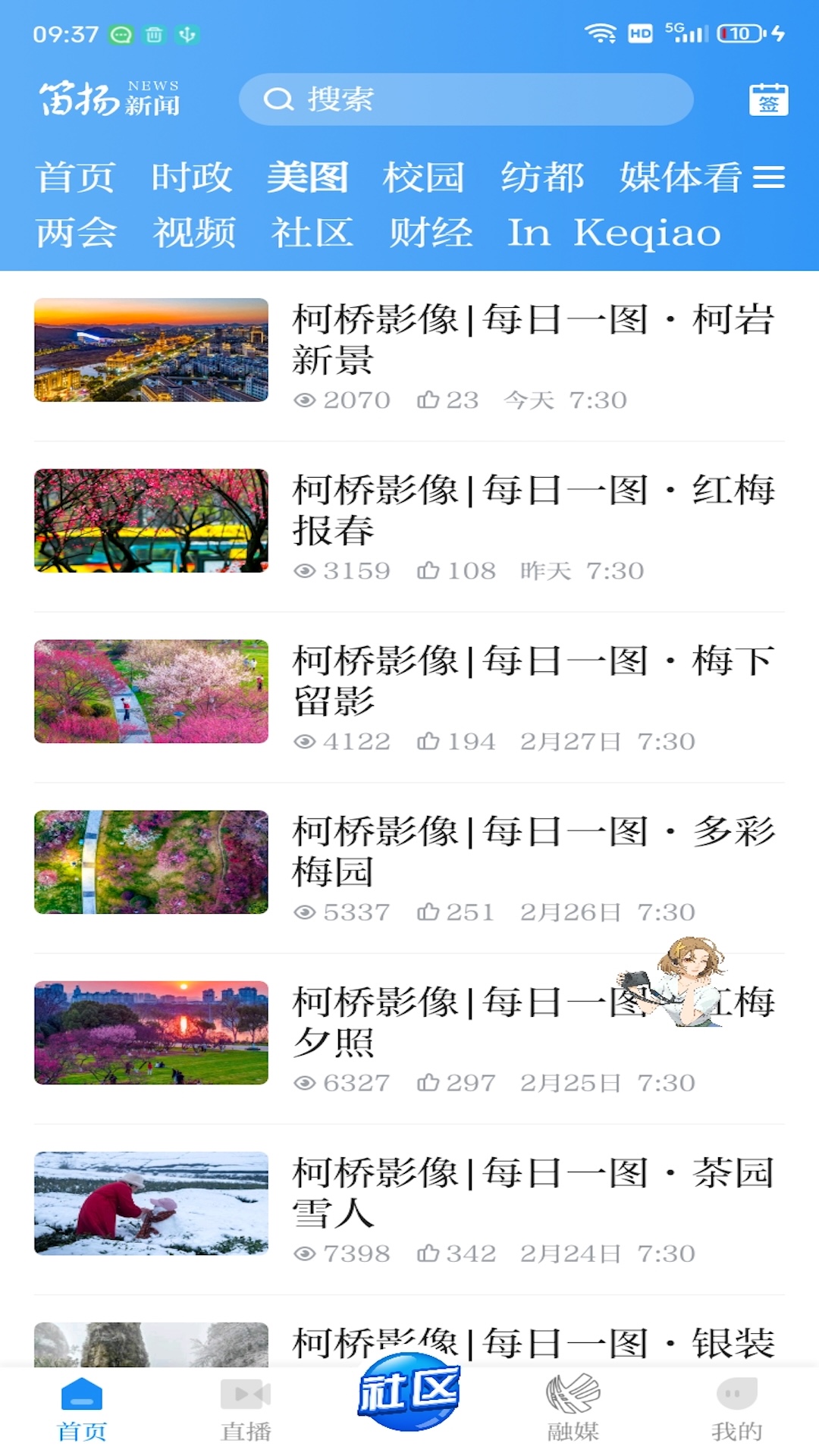
Task: Open the In Keqiao channel
Action: tap(614, 234)
